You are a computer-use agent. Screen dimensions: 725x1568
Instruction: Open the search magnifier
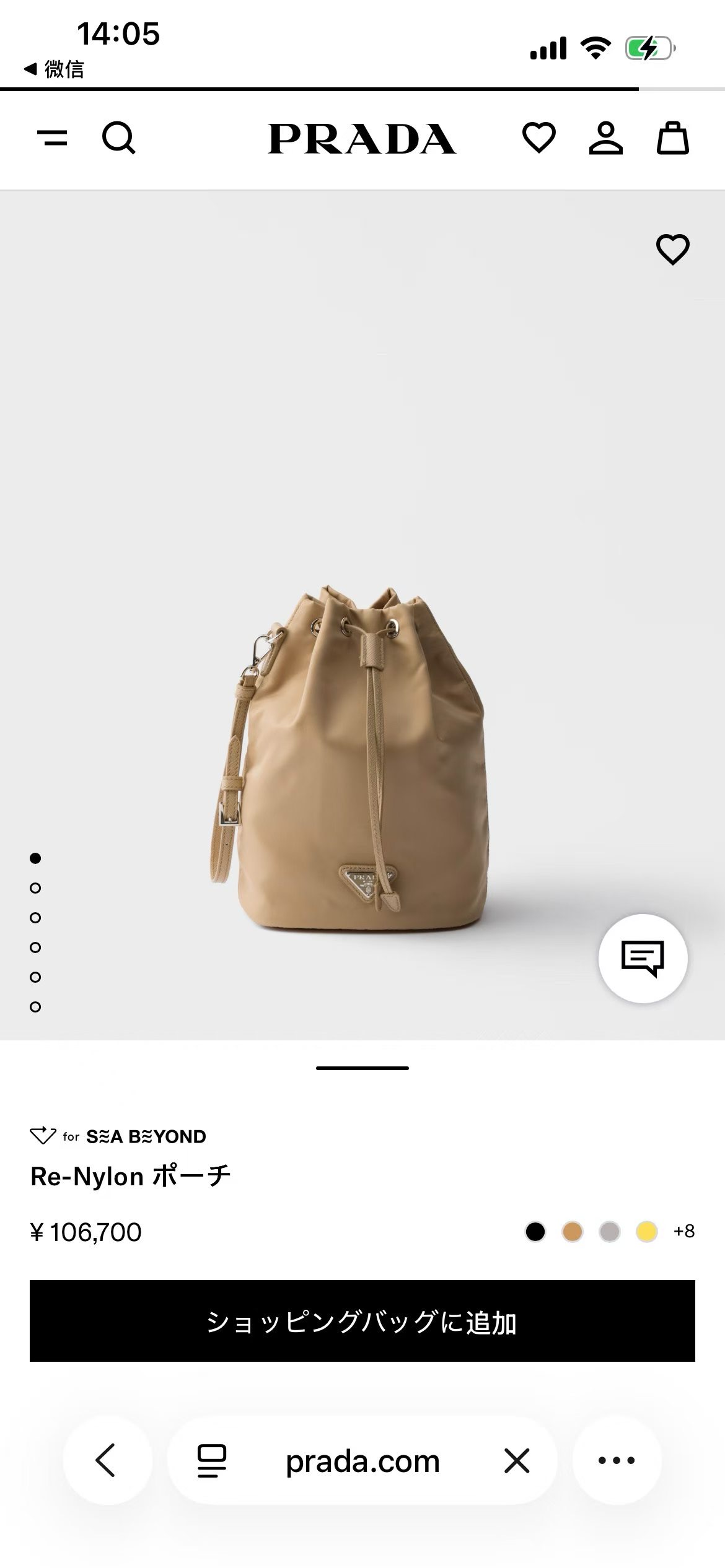(118, 137)
